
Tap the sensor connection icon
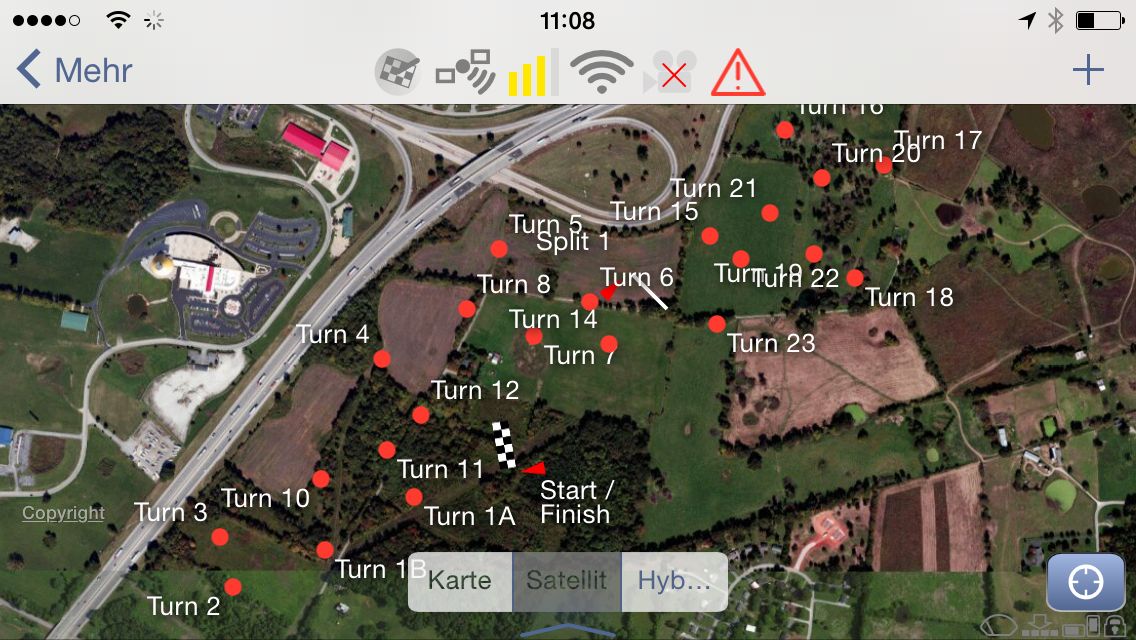click(x=465, y=72)
